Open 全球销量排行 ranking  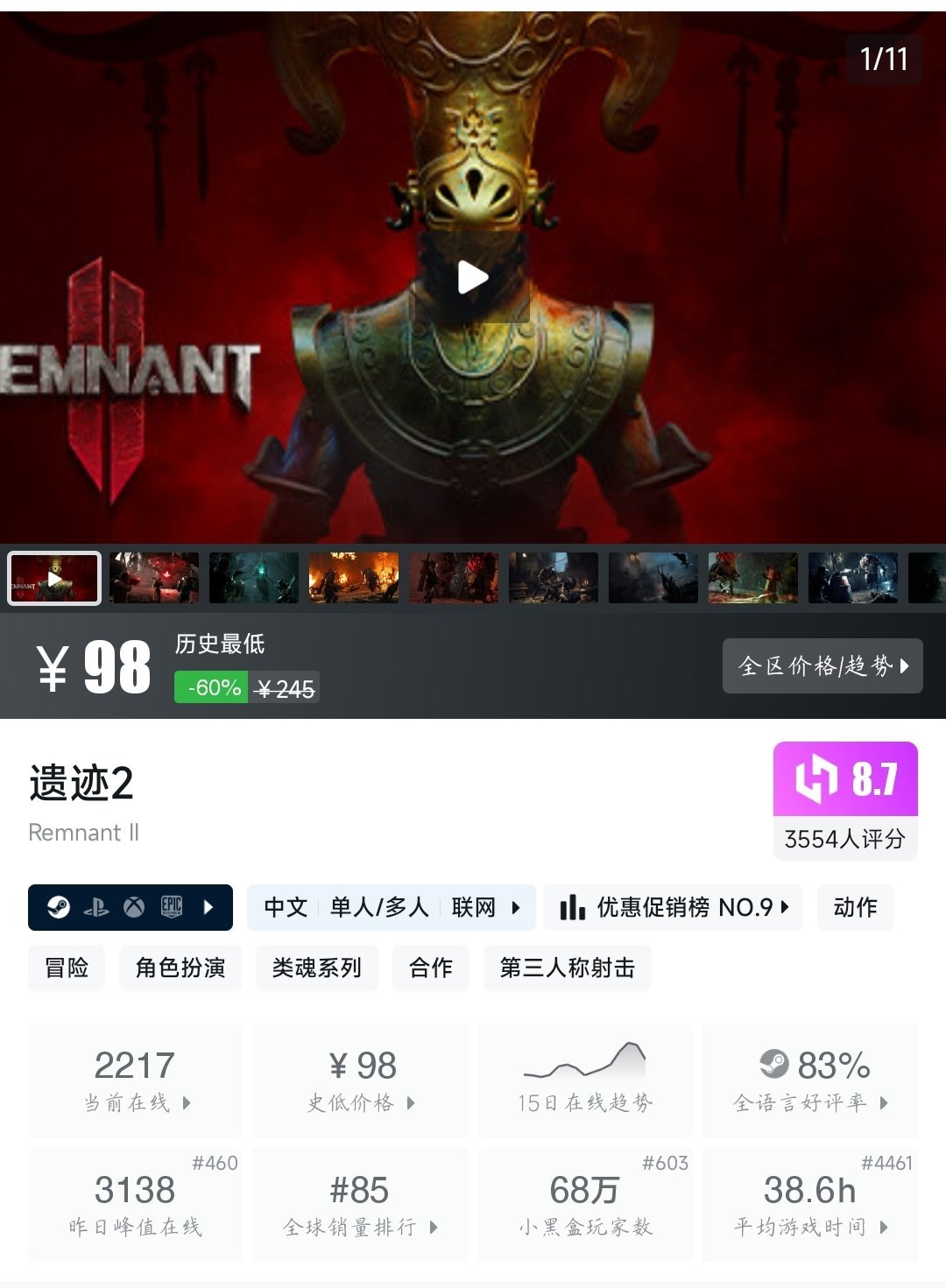(x=360, y=1206)
